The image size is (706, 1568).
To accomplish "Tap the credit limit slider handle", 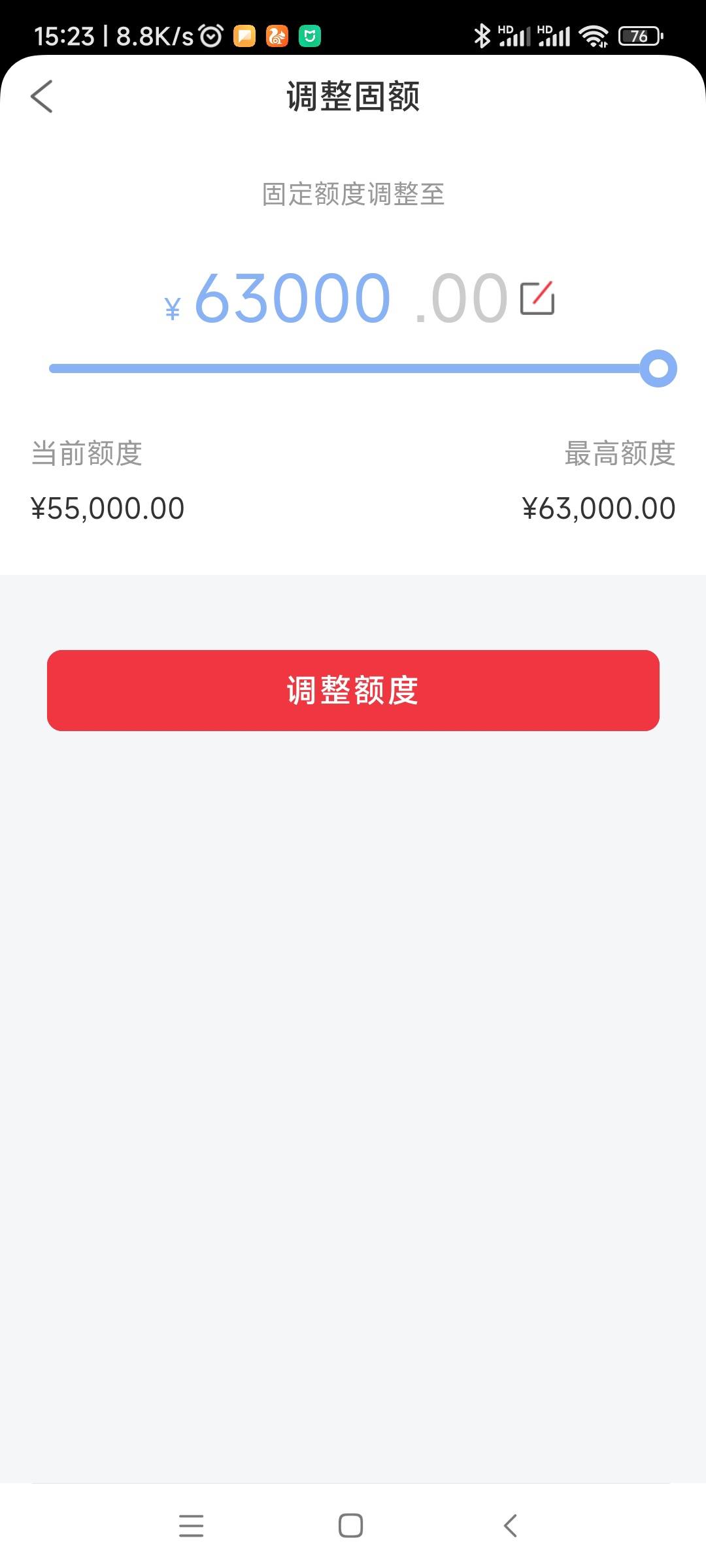I will click(658, 368).
